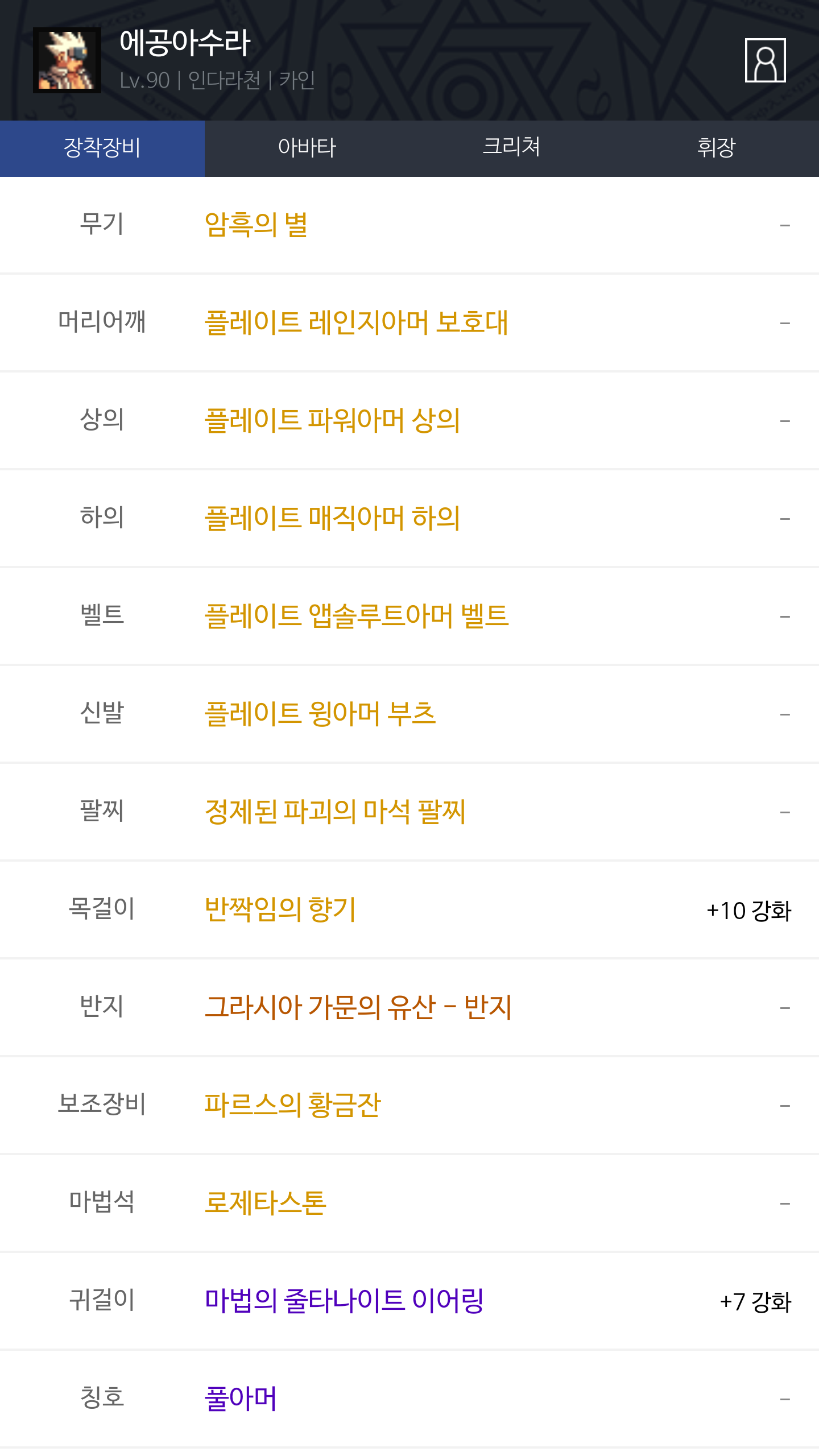Tap 플레이트 매직아머 하의 row
This screenshot has height=1456, width=819.
[332, 519]
